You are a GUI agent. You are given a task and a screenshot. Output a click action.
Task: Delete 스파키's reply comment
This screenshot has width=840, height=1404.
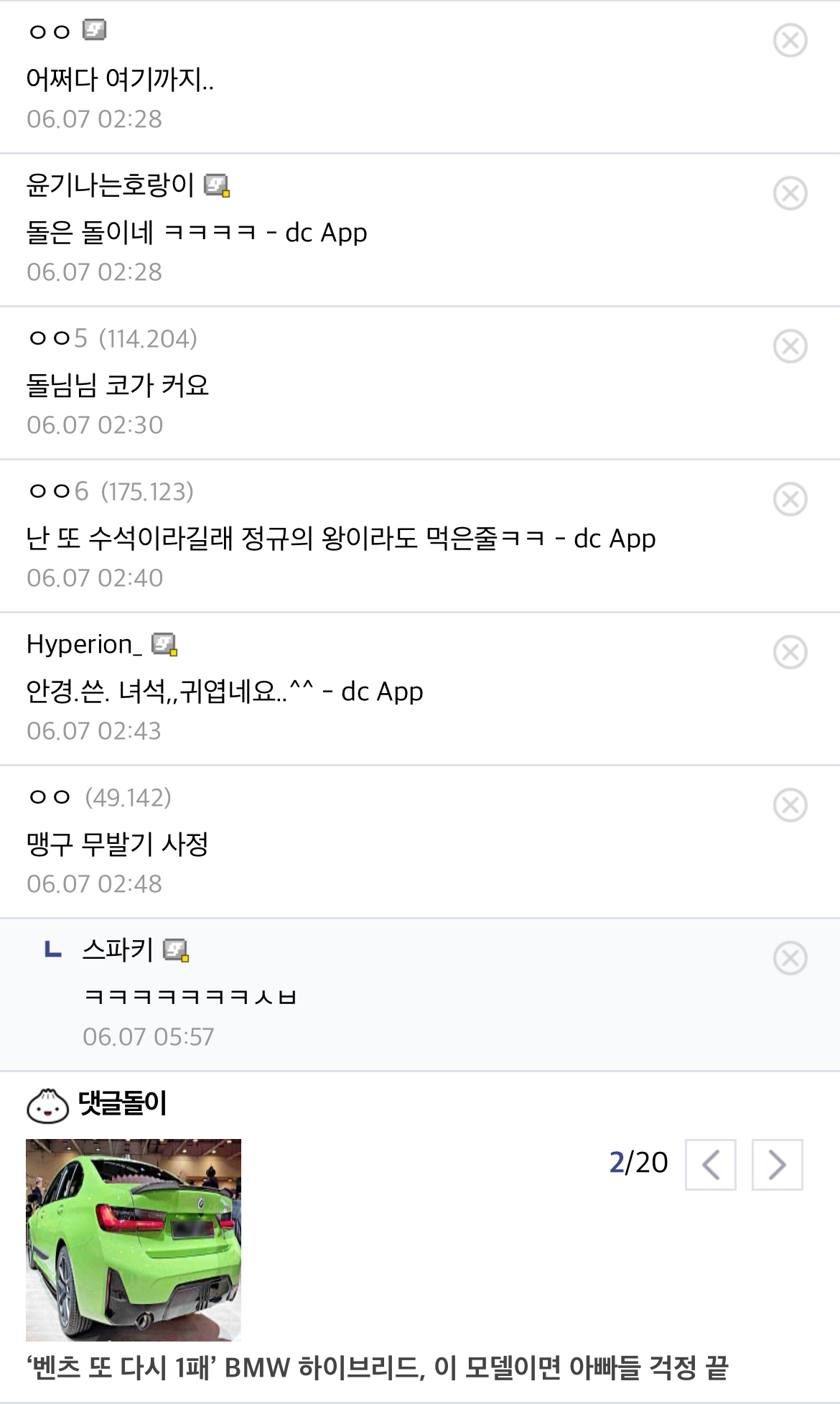click(x=790, y=958)
